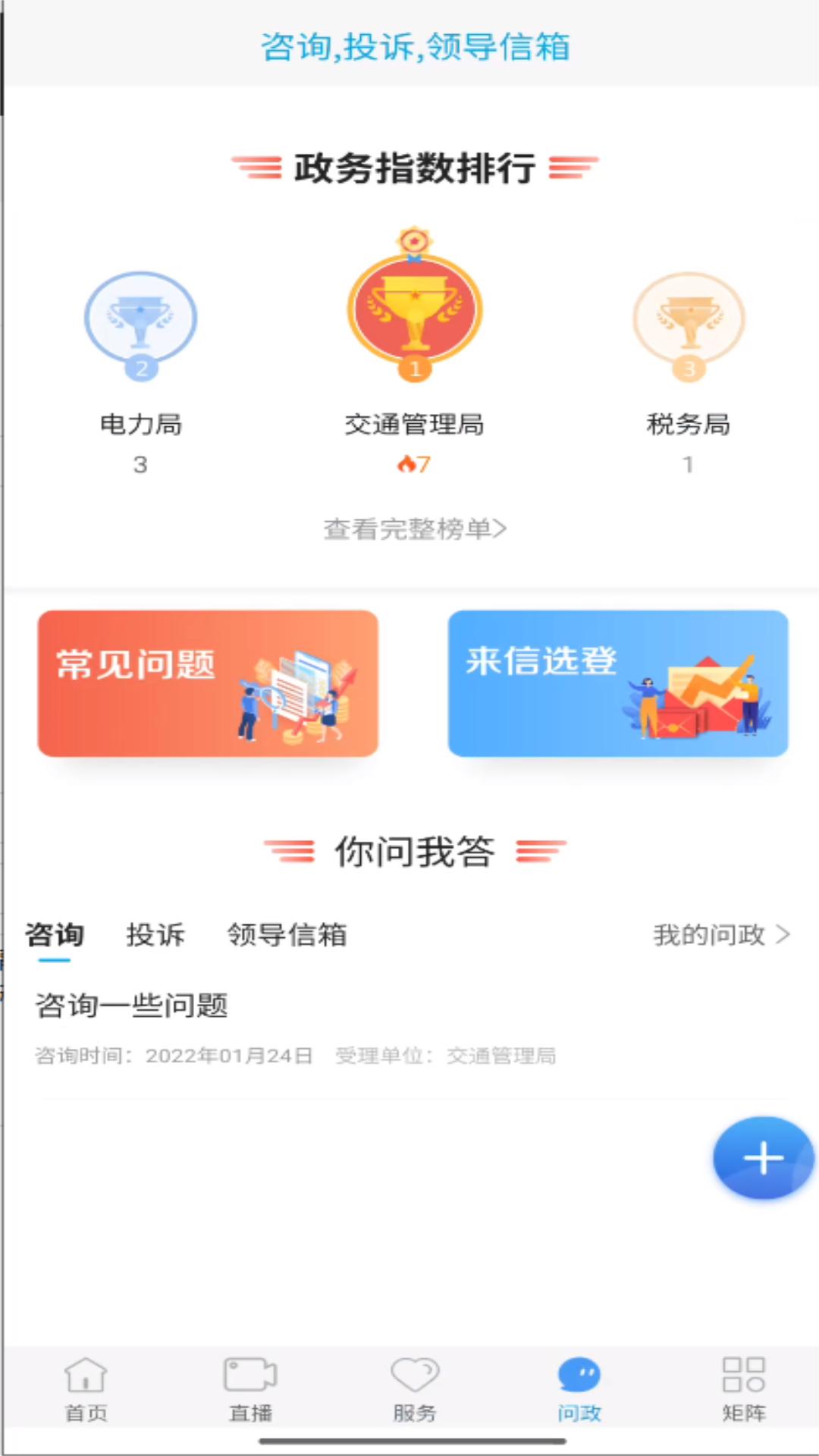Switch to the 领导信箱 leader mailbox tab
The image size is (819, 1456).
point(286,936)
